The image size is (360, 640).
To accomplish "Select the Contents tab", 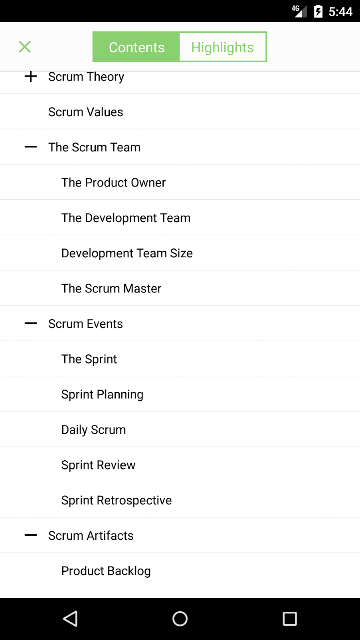I will (136, 47).
